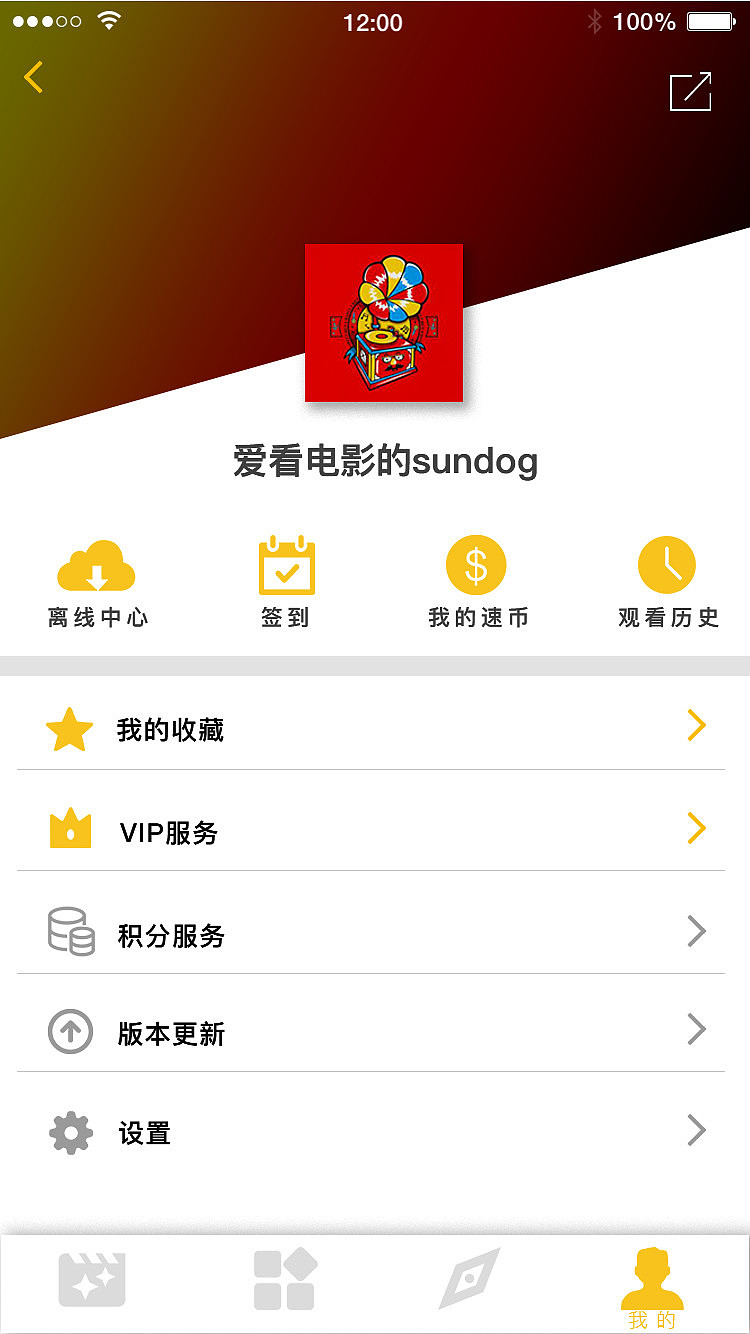This screenshot has height=1334, width=750.
Task: Tap the share icon at top right
Action: coord(690,91)
